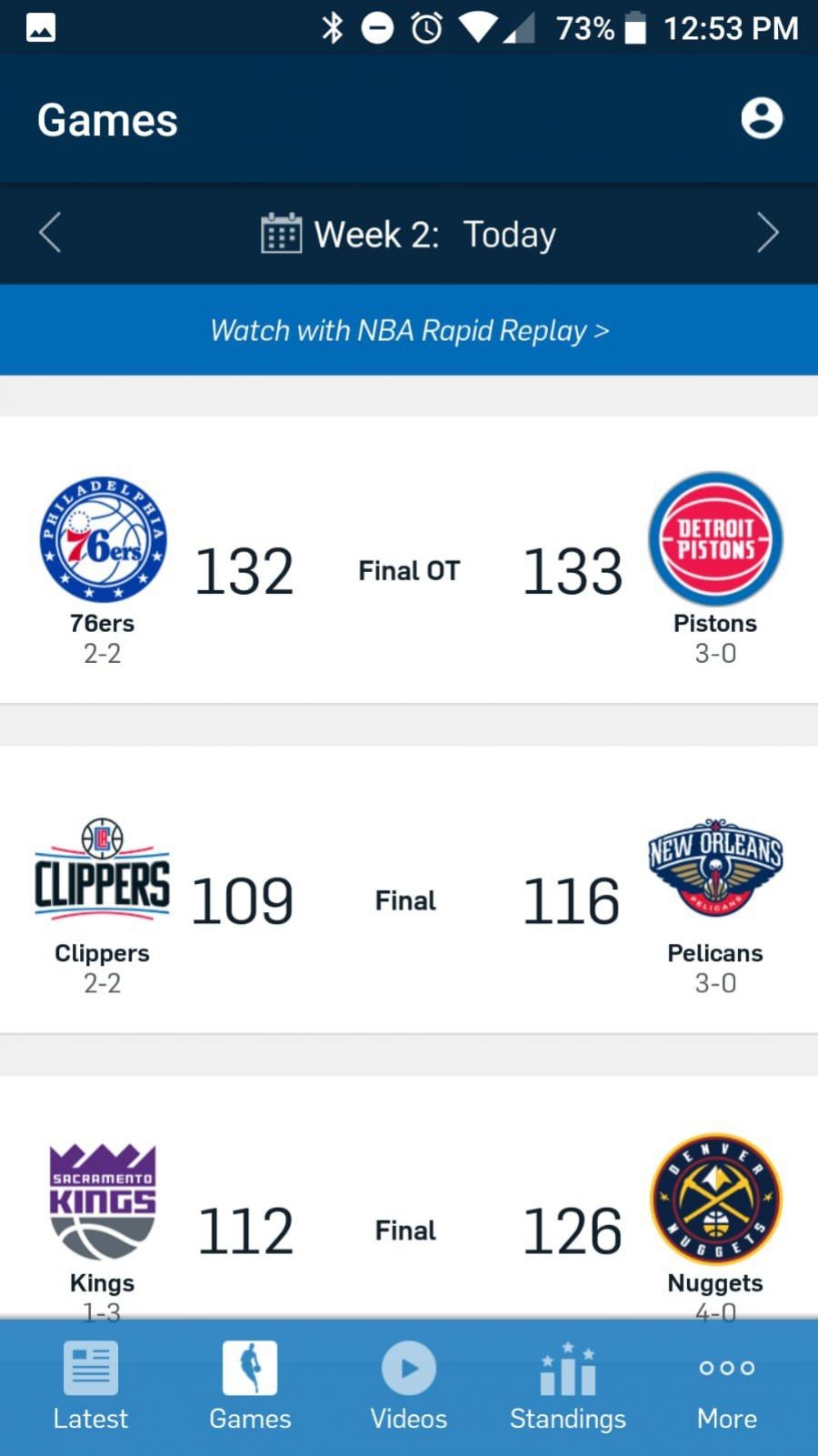Viewport: 818px width, 1456px height.
Task: Switch to the Videos tab
Action: [409, 1386]
